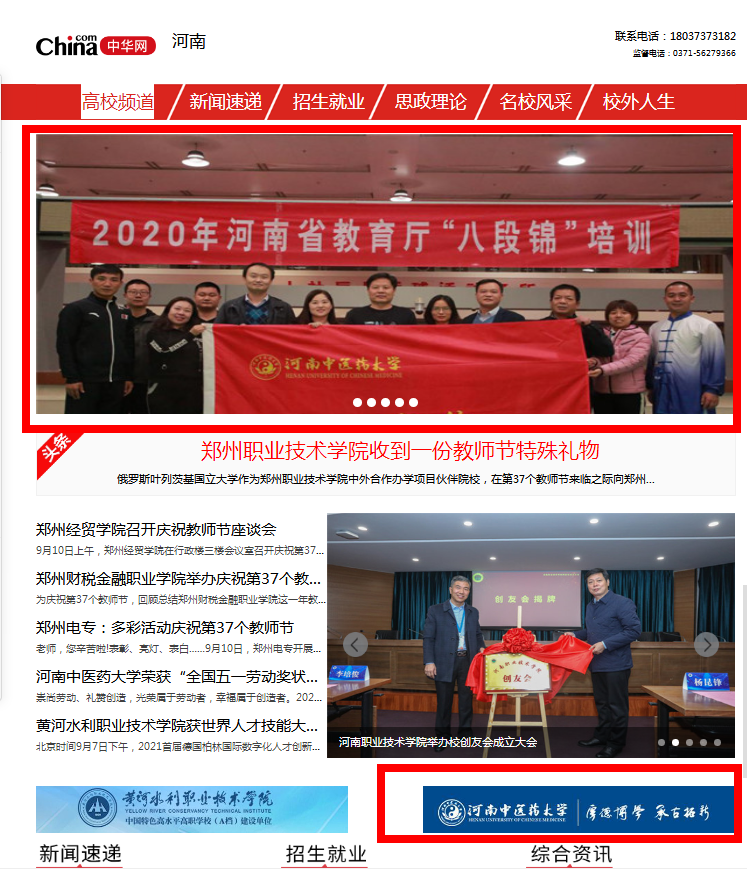This screenshot has height=874, width=747.
Task: Open headline 郑州职业技术学院收到一份教师节特殊礼物
Action: click(400, 450)
